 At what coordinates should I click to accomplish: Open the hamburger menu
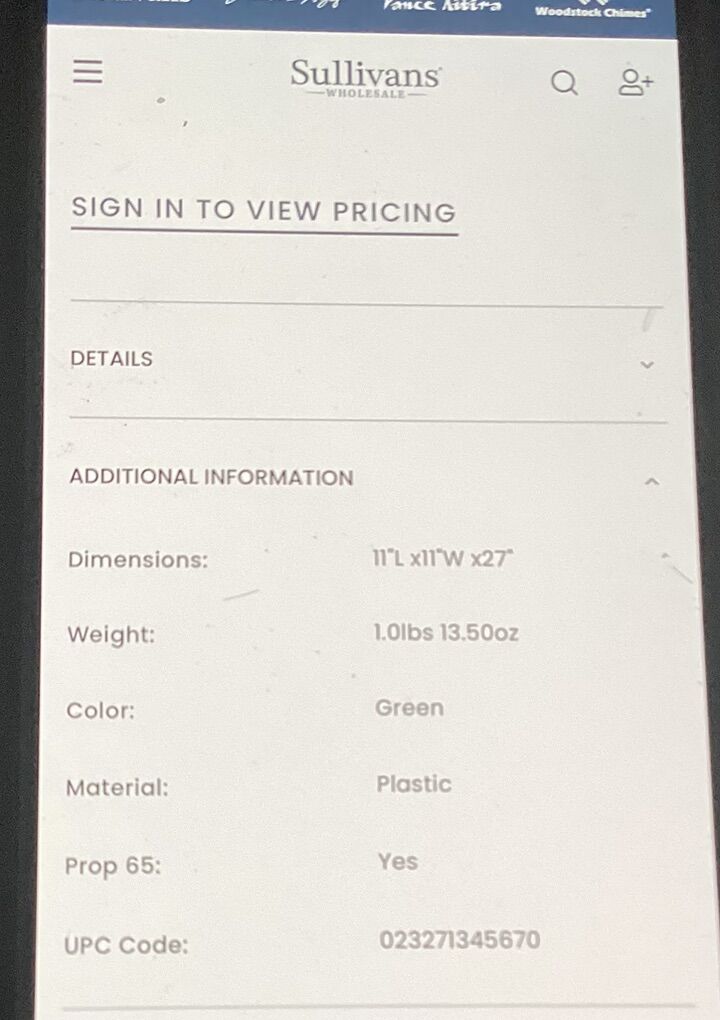click(88, 72)
